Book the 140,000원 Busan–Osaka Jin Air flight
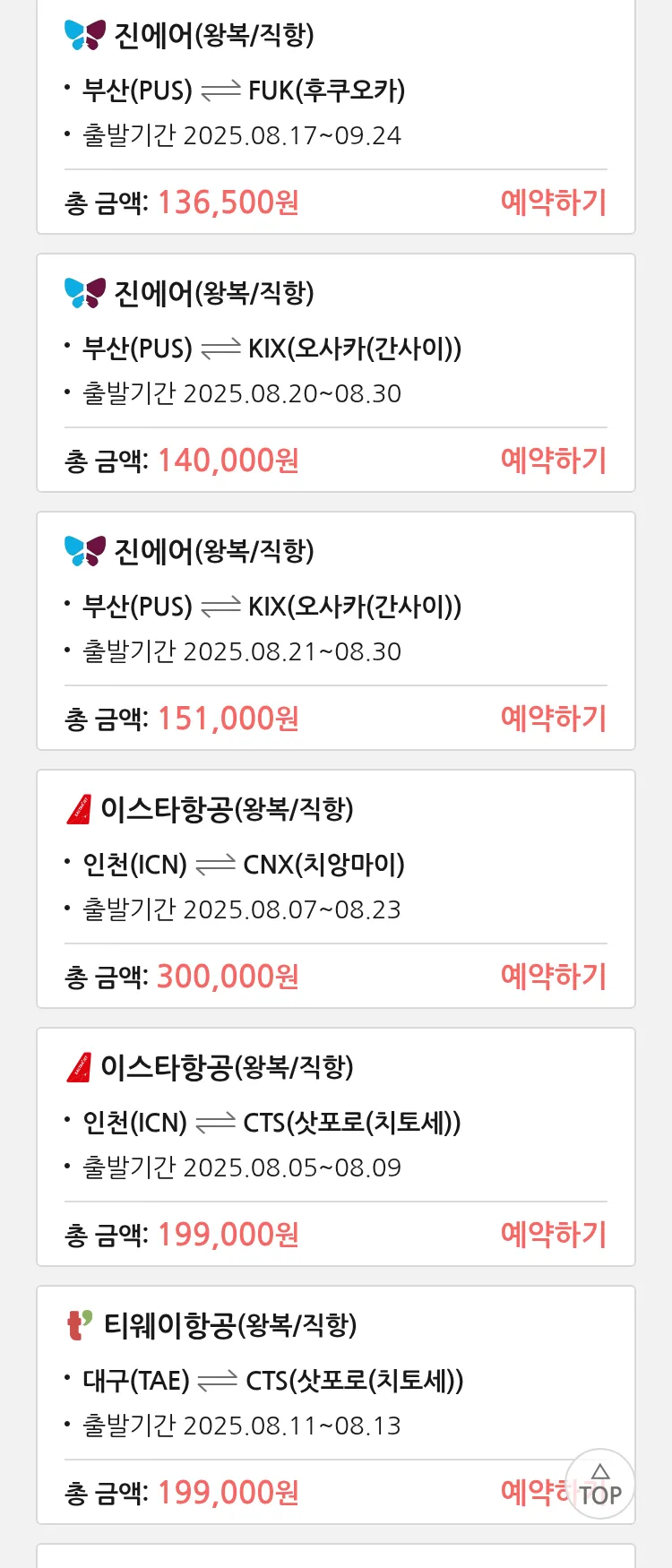 pyautogui.click(x=553, y=461)
